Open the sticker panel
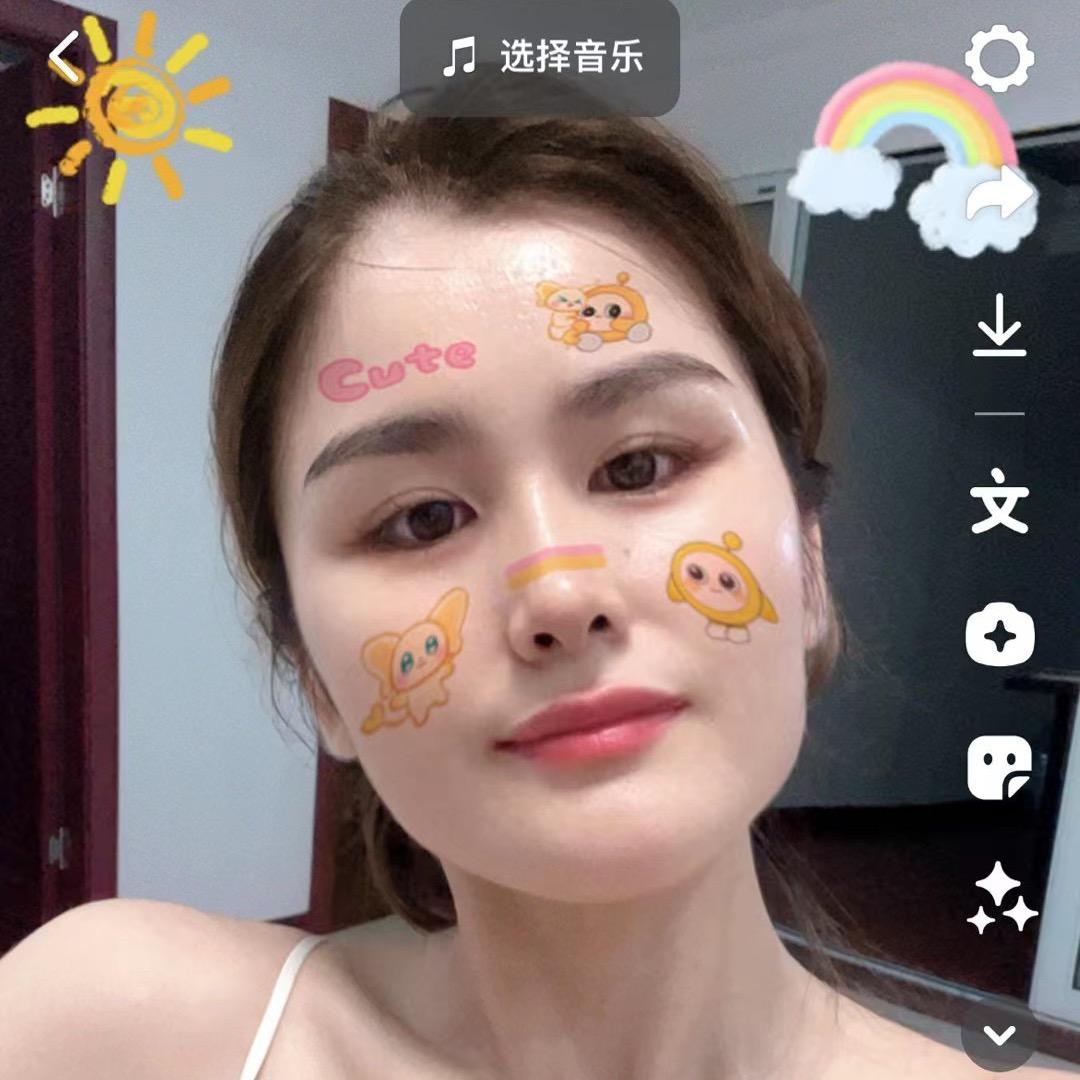This screenshot has width=1080, height=1080. [999, 768]
